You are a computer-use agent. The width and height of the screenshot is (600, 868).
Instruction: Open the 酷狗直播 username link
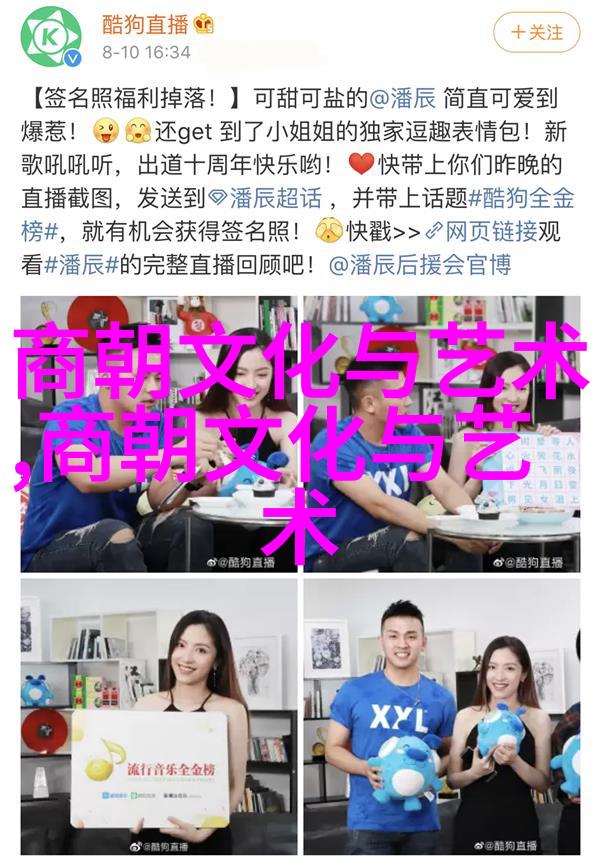point(142,23)
